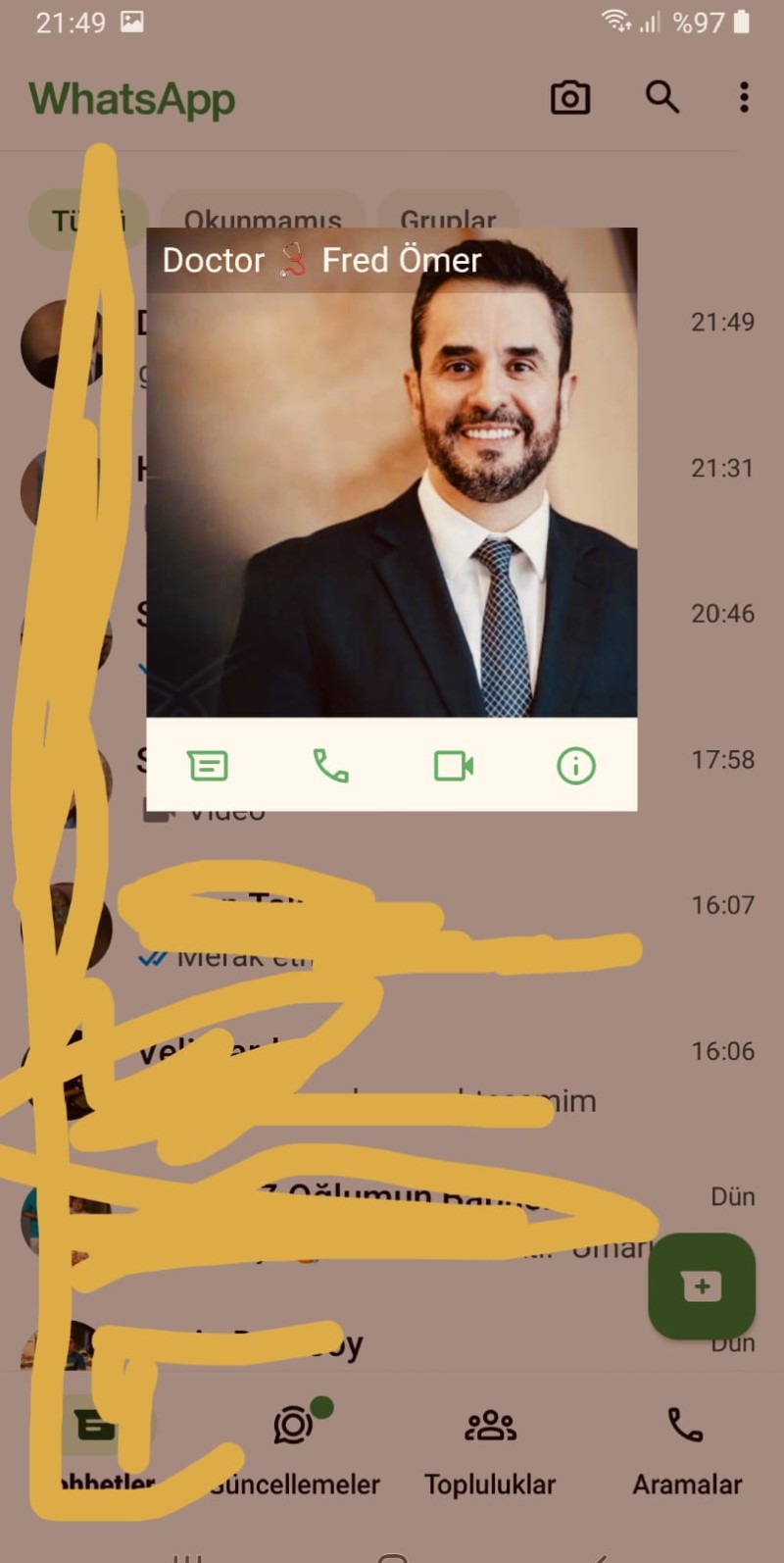Switch to the Aramalar tab

coord(686,1447)
